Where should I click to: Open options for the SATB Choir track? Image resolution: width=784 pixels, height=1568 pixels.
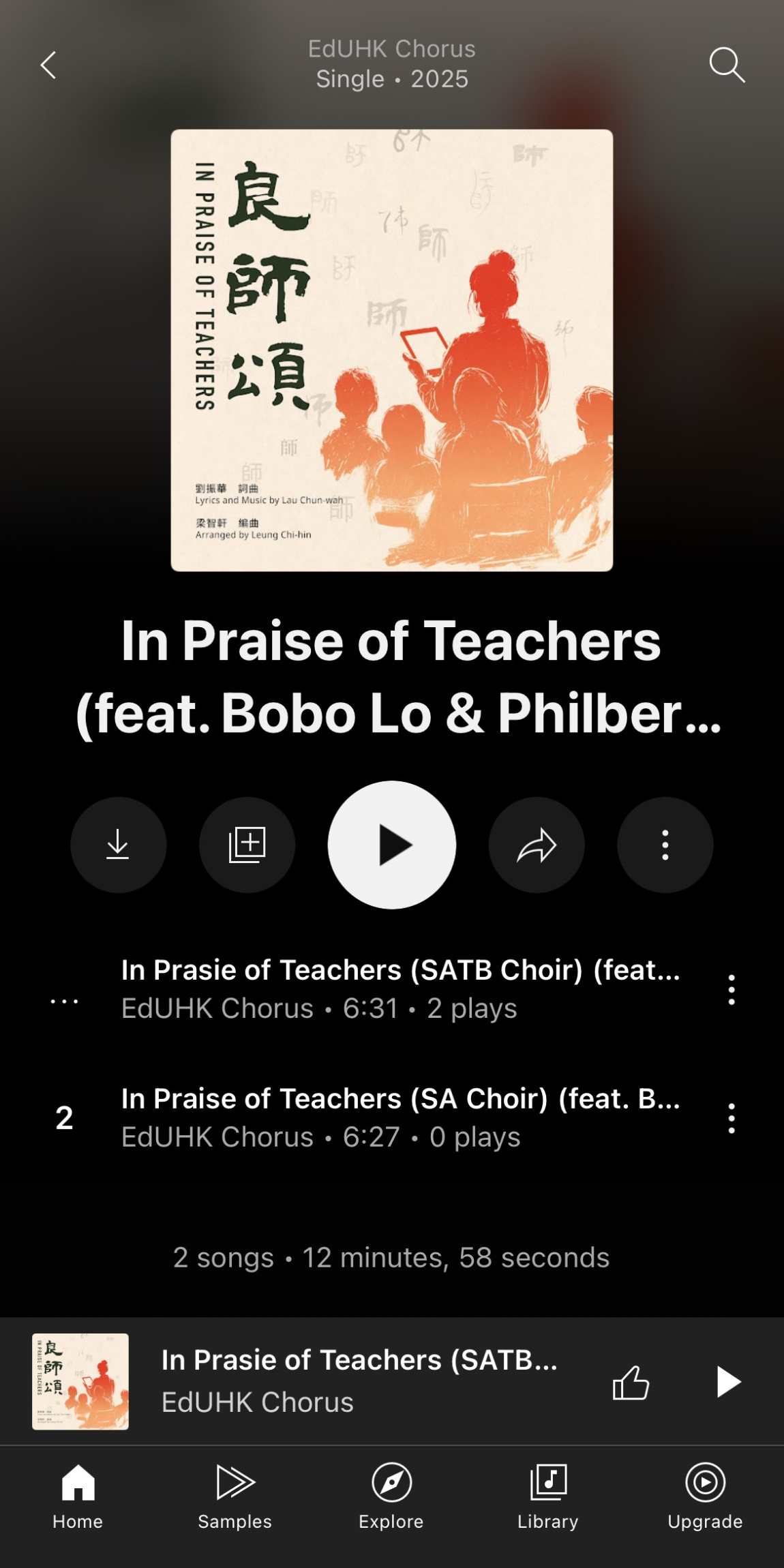(732, 989)
